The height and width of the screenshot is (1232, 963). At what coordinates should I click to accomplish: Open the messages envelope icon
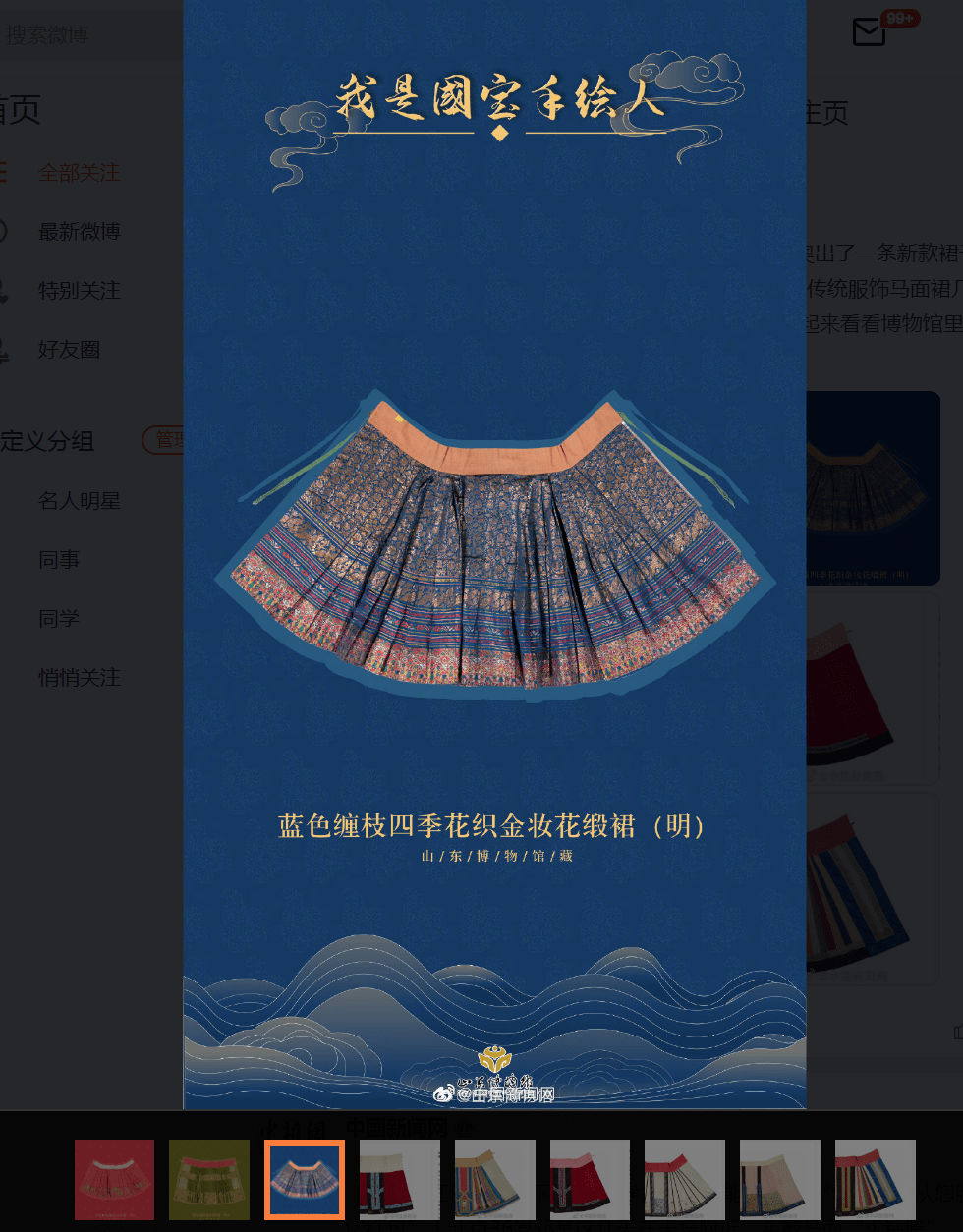869,31
